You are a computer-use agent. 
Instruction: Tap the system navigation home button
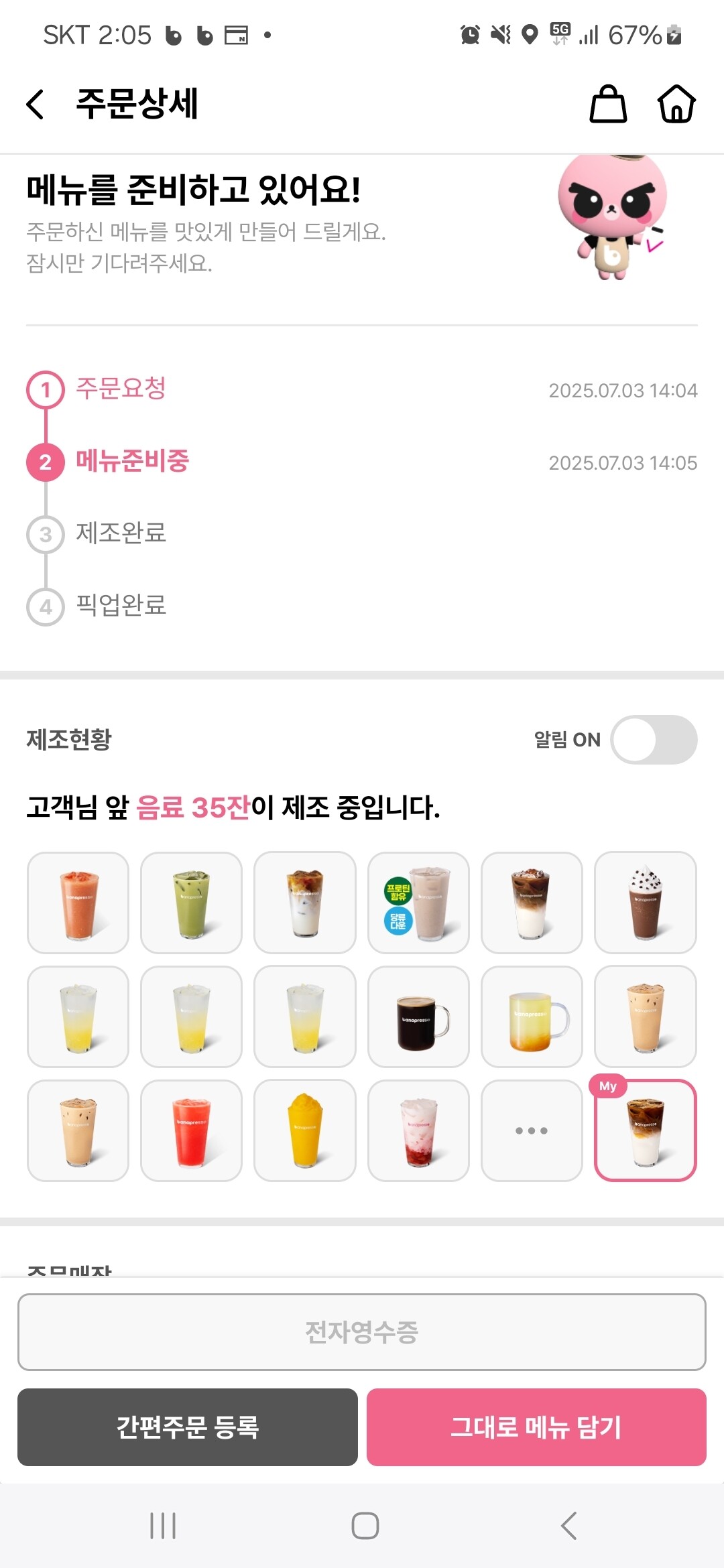point(365,1526)
